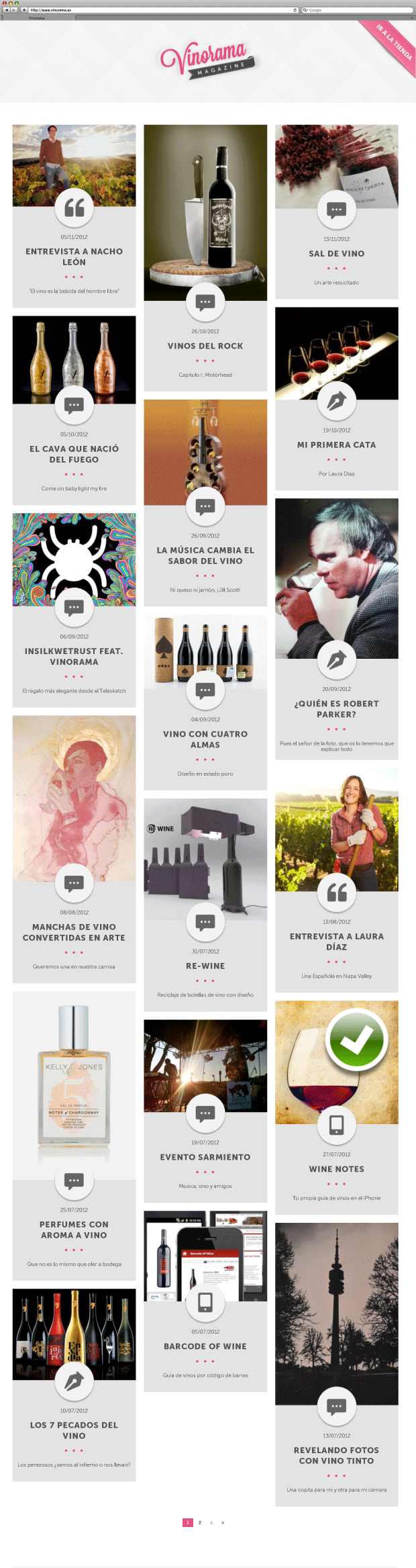Go to page 2 of articles
Screen dimensions: 416x1568
pos(199,1523)
